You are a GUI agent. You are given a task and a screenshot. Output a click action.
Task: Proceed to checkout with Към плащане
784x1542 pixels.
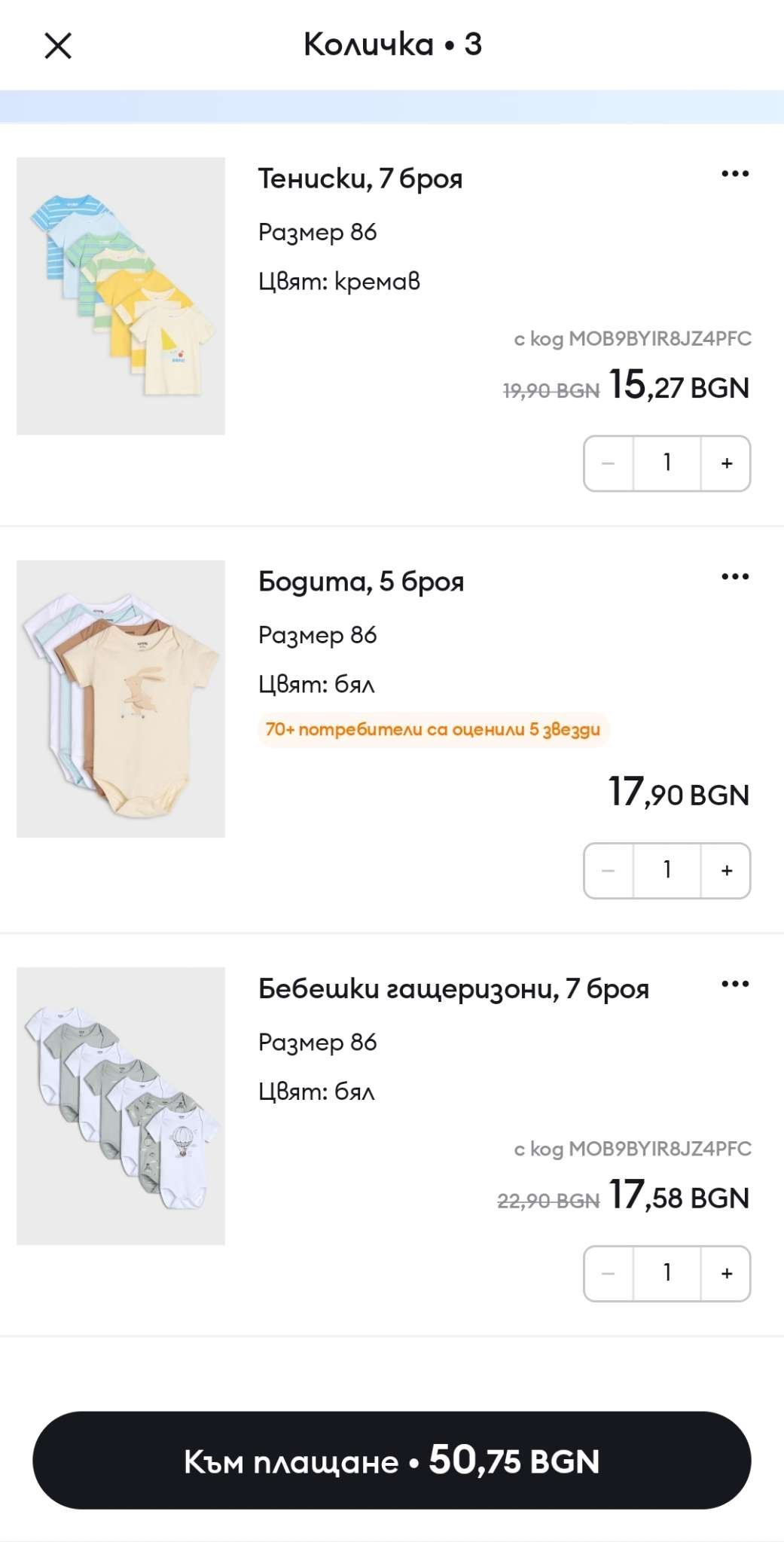pyautogui.click(x=392, y=1460)
